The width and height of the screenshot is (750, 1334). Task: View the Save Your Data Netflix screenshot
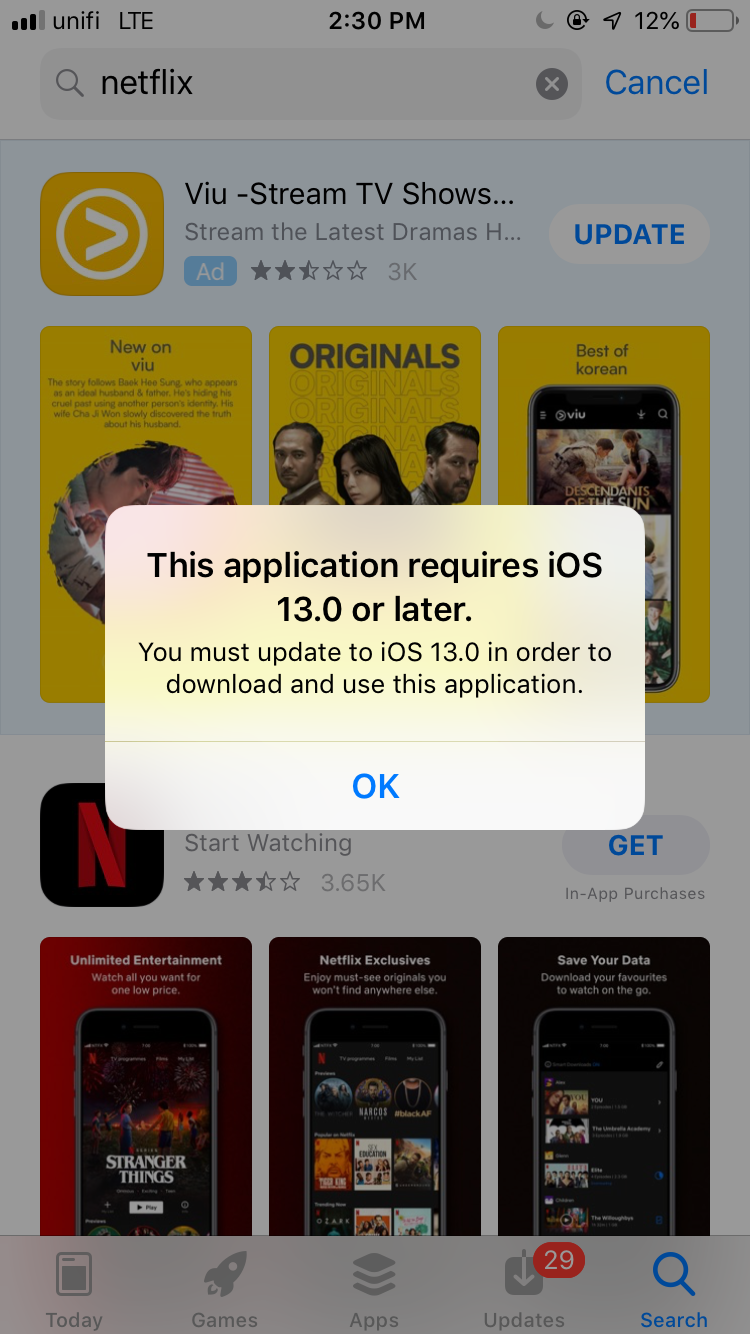(x=603, y=1085)
